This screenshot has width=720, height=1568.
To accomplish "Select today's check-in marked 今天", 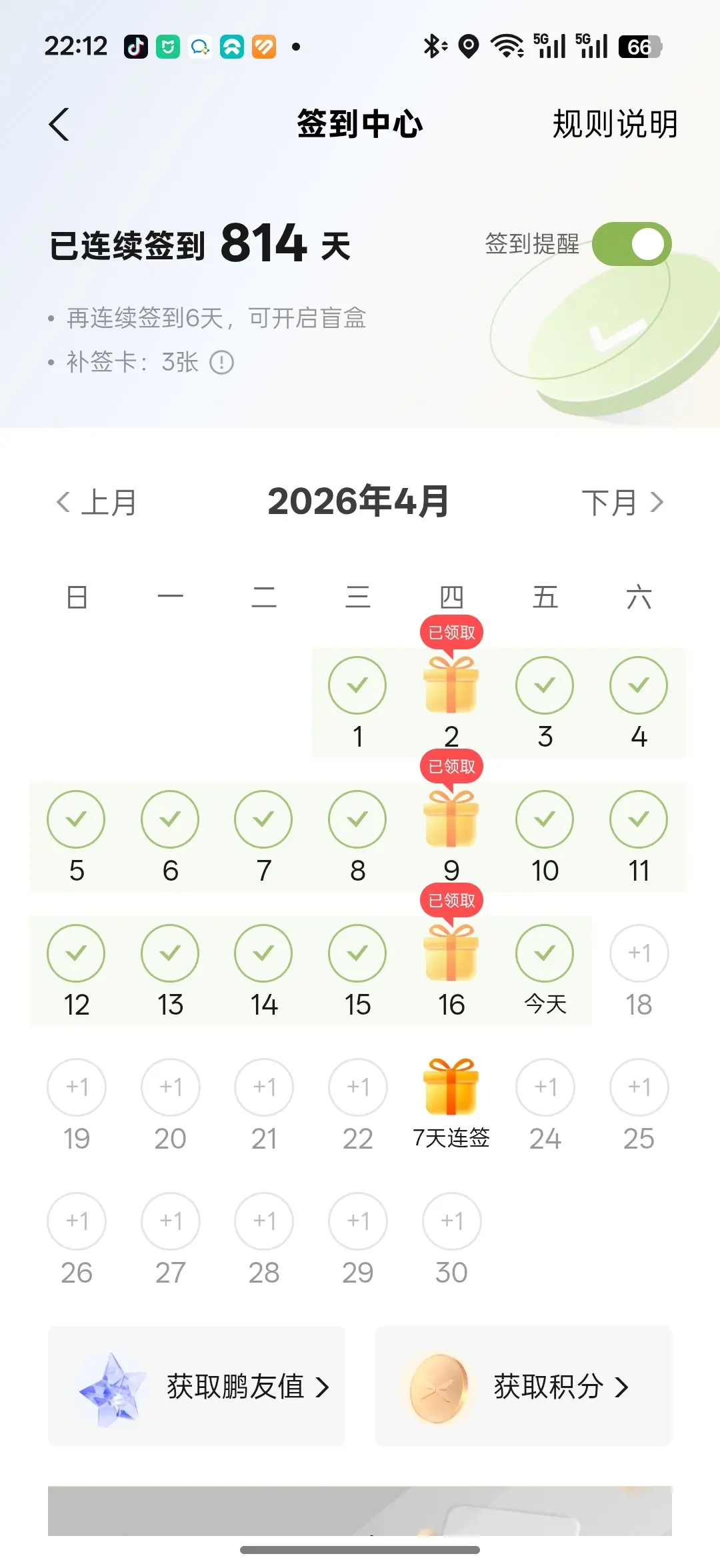I will pyautogui.click(x=545, y=954).
